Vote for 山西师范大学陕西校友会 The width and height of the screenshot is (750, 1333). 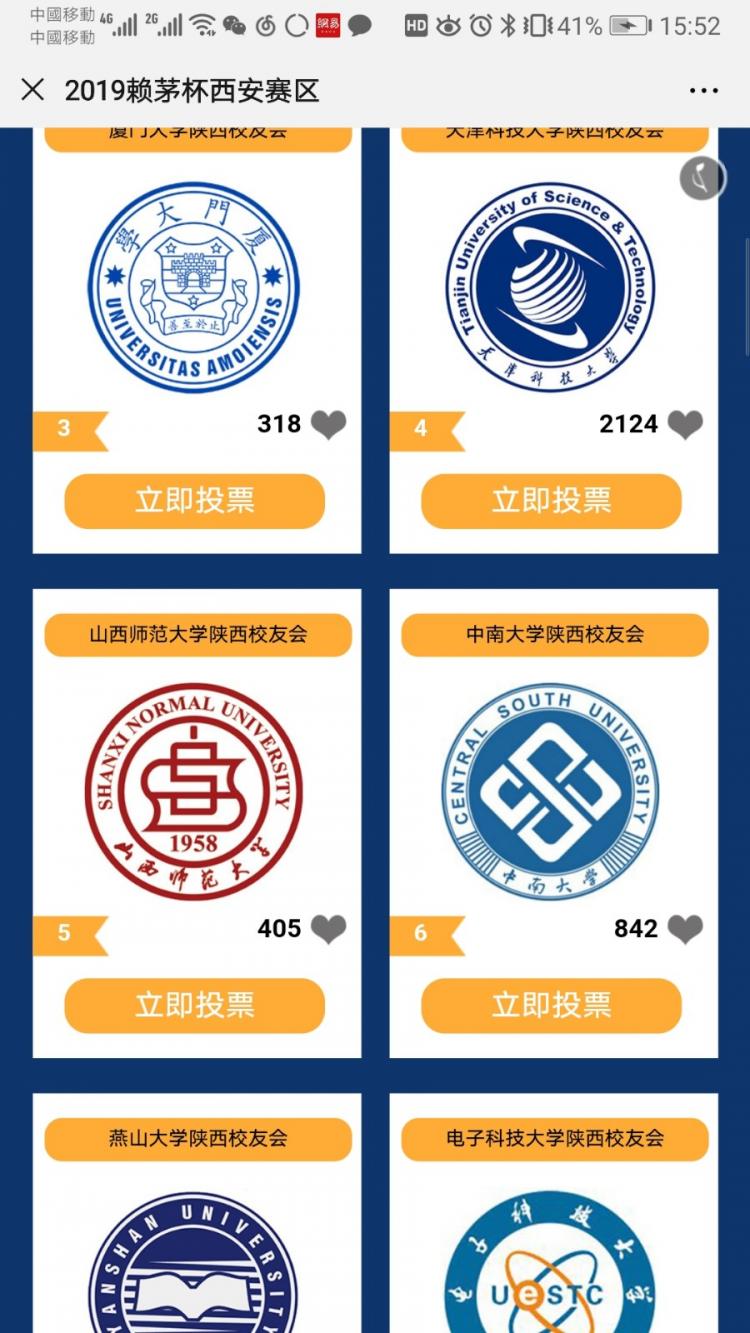(x=195, y=1005)
